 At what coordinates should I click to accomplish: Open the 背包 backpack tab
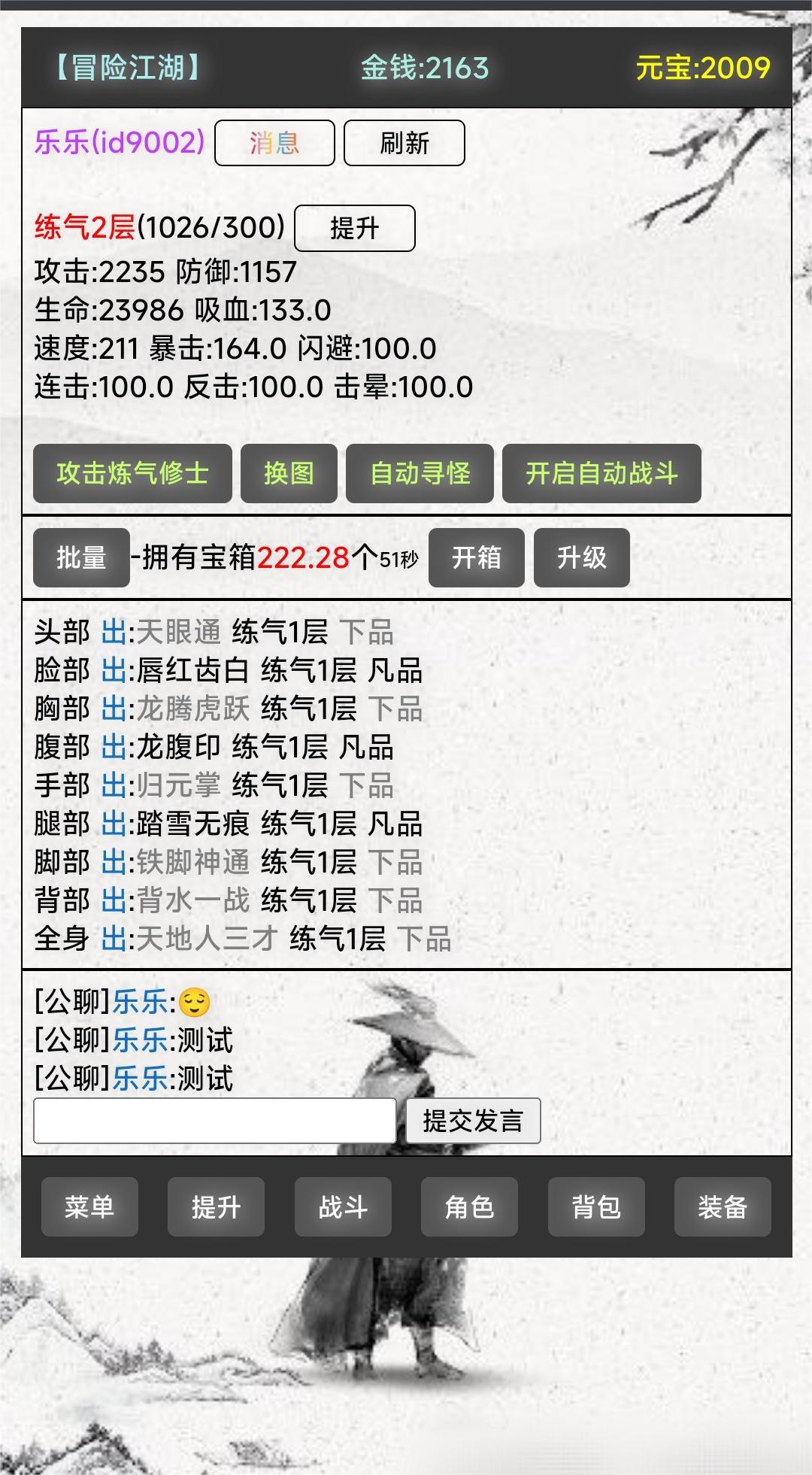(x=596, y=1206)
